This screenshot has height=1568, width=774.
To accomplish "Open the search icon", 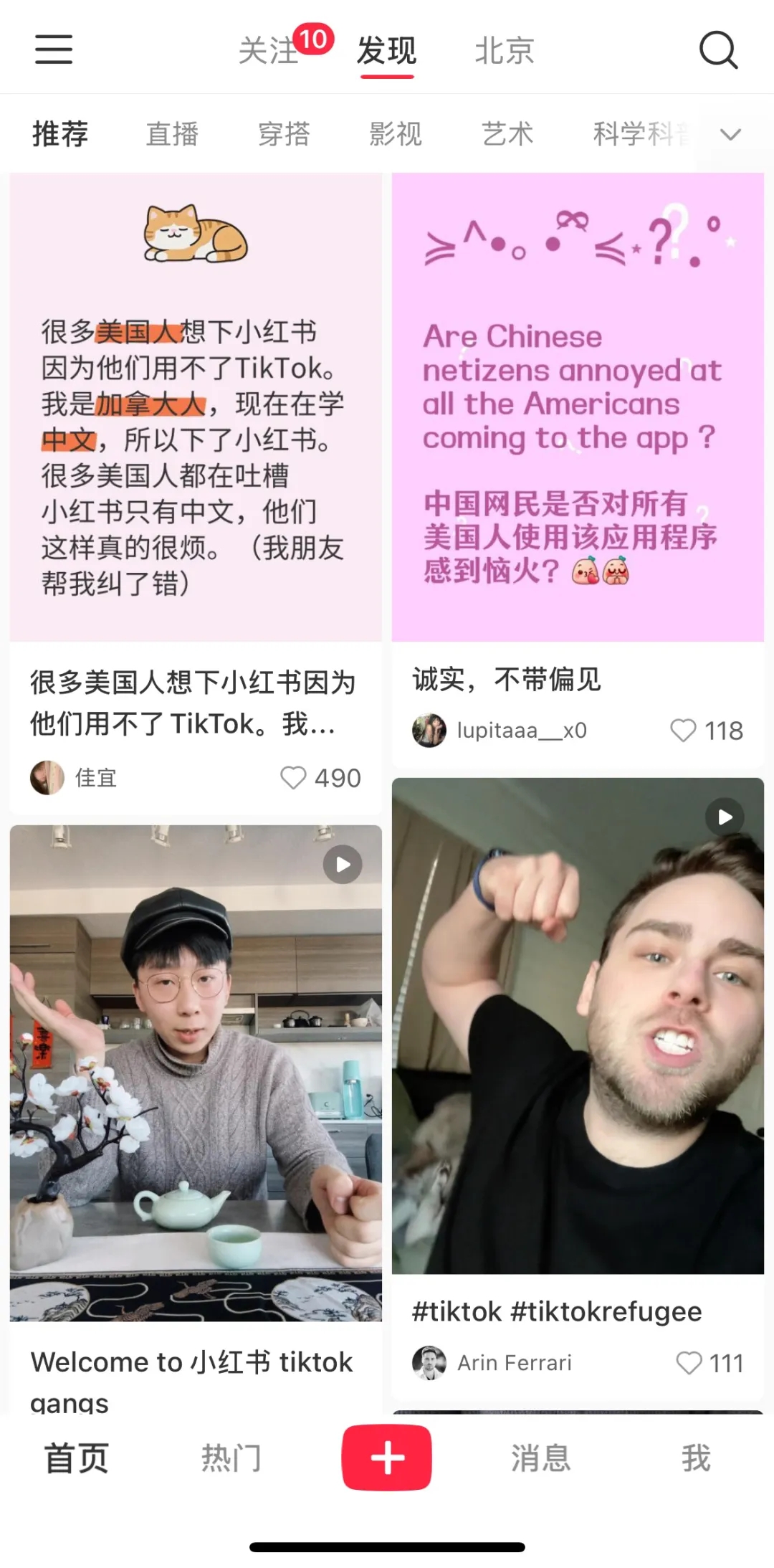I will [x=718, y=49].
